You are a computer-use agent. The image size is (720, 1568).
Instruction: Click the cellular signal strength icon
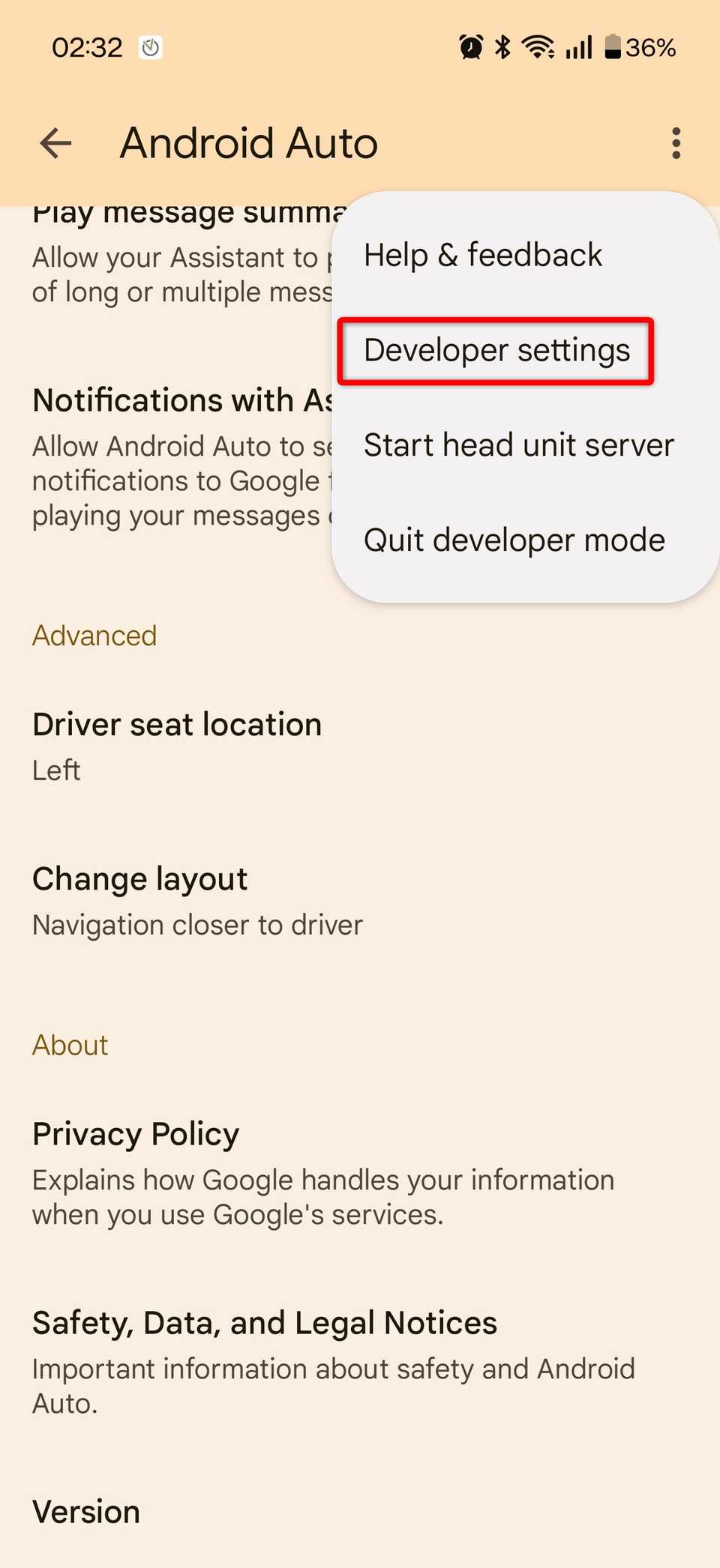(577, 46)
